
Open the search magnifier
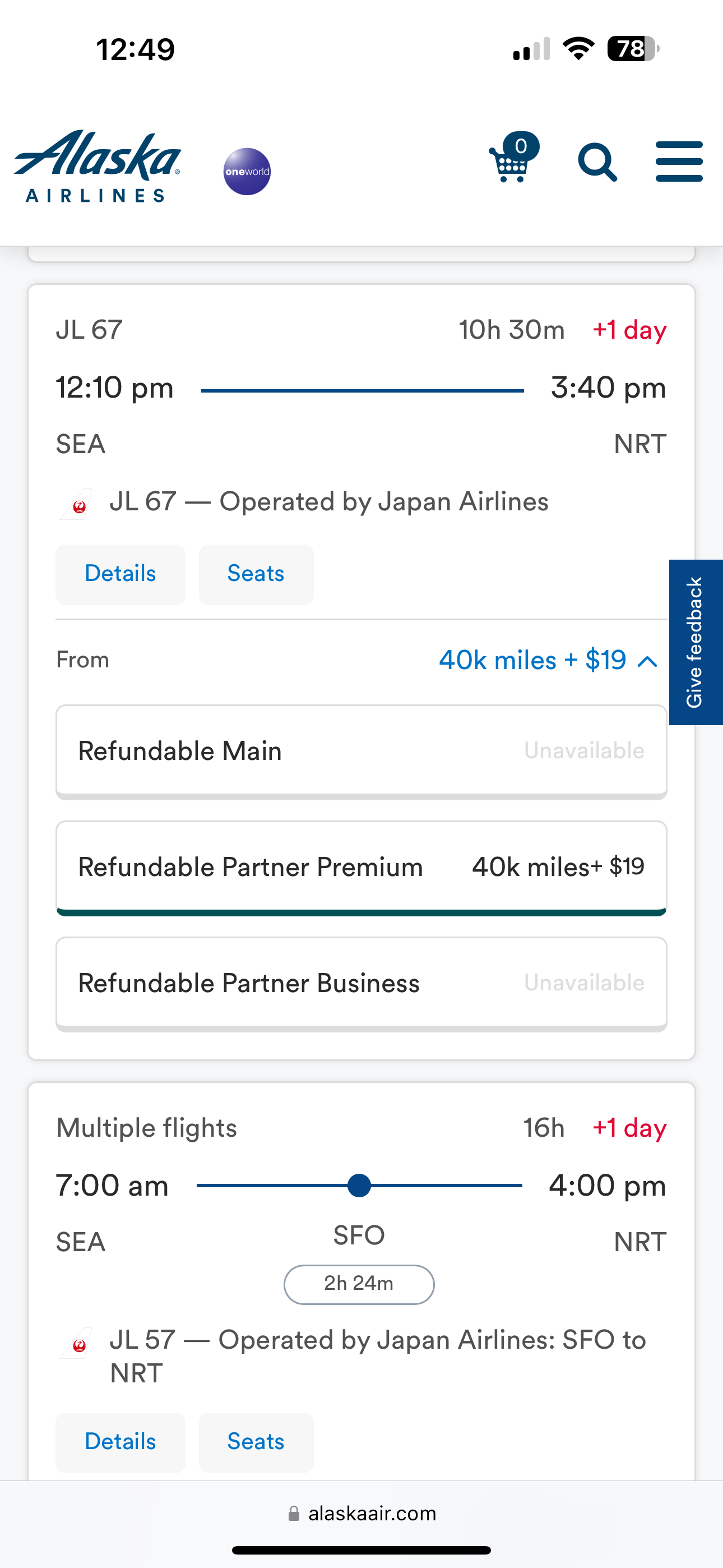coord(597,162)
